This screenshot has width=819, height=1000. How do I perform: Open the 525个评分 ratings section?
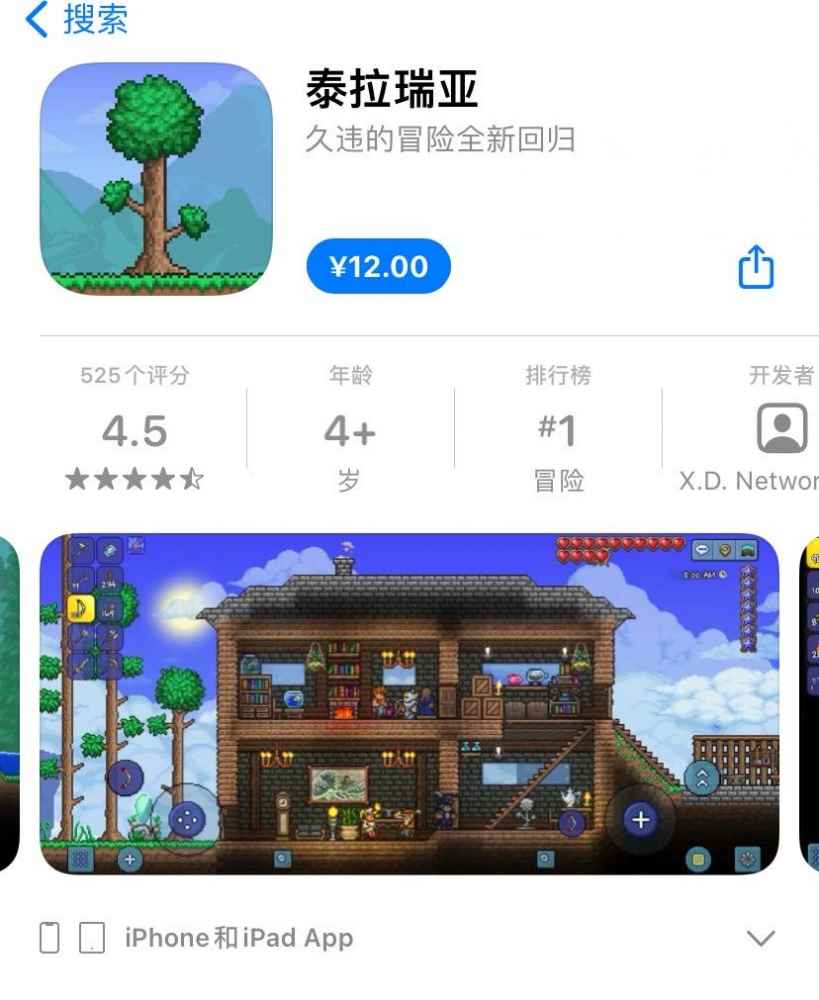[x=134, y=431]
